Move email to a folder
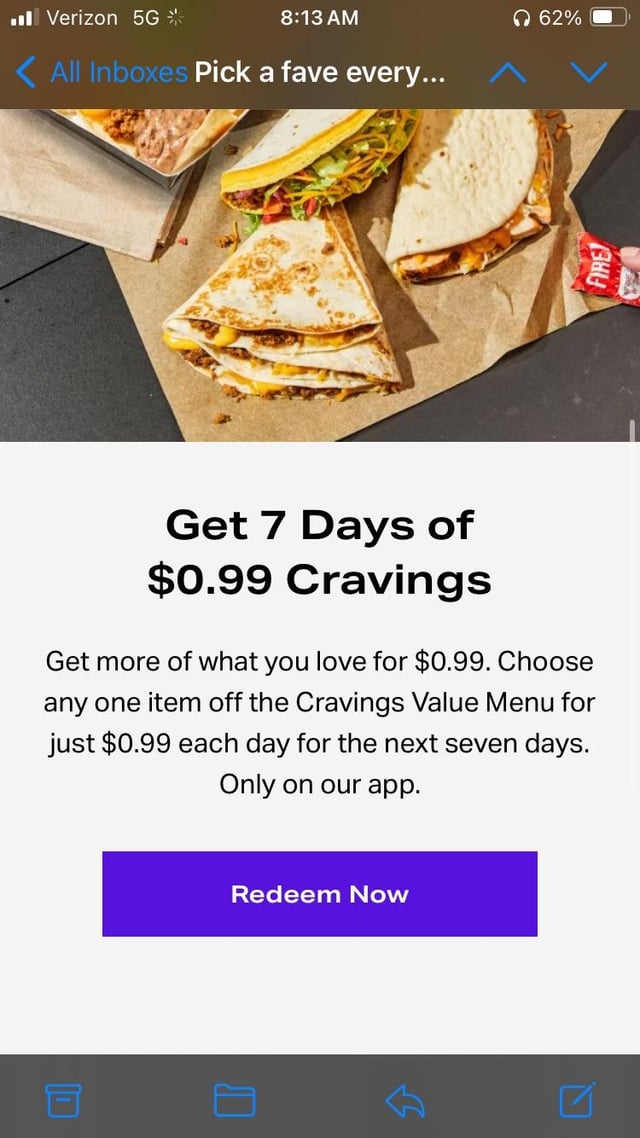 click(x=234, y=1100)
